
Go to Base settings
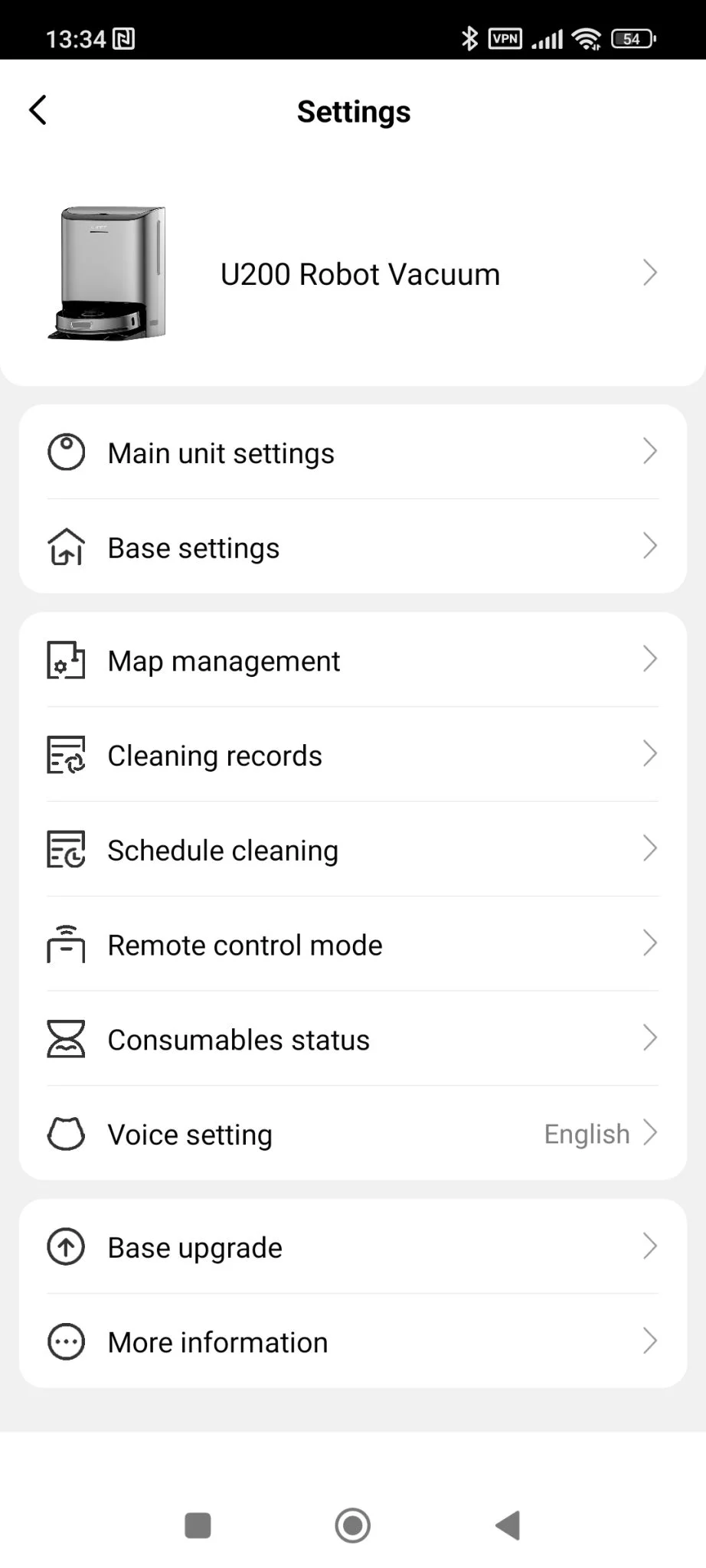coord(352,547)
